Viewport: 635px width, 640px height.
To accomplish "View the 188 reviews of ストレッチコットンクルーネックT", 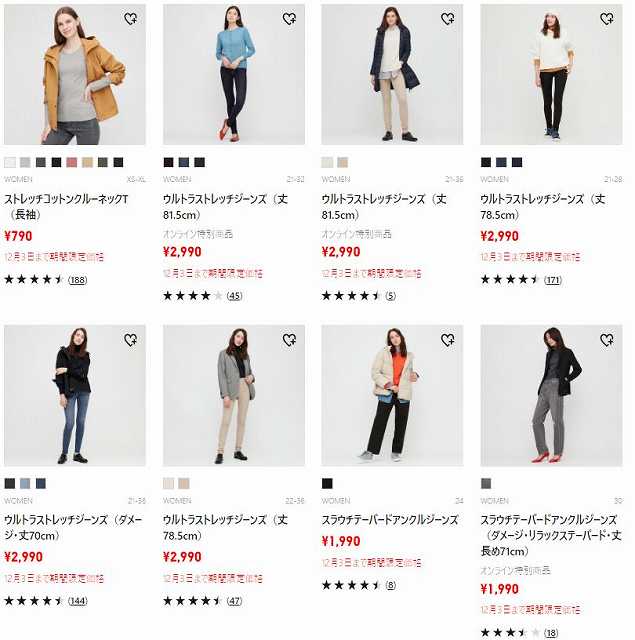I will pyautogui.click(x=77, y=279).
